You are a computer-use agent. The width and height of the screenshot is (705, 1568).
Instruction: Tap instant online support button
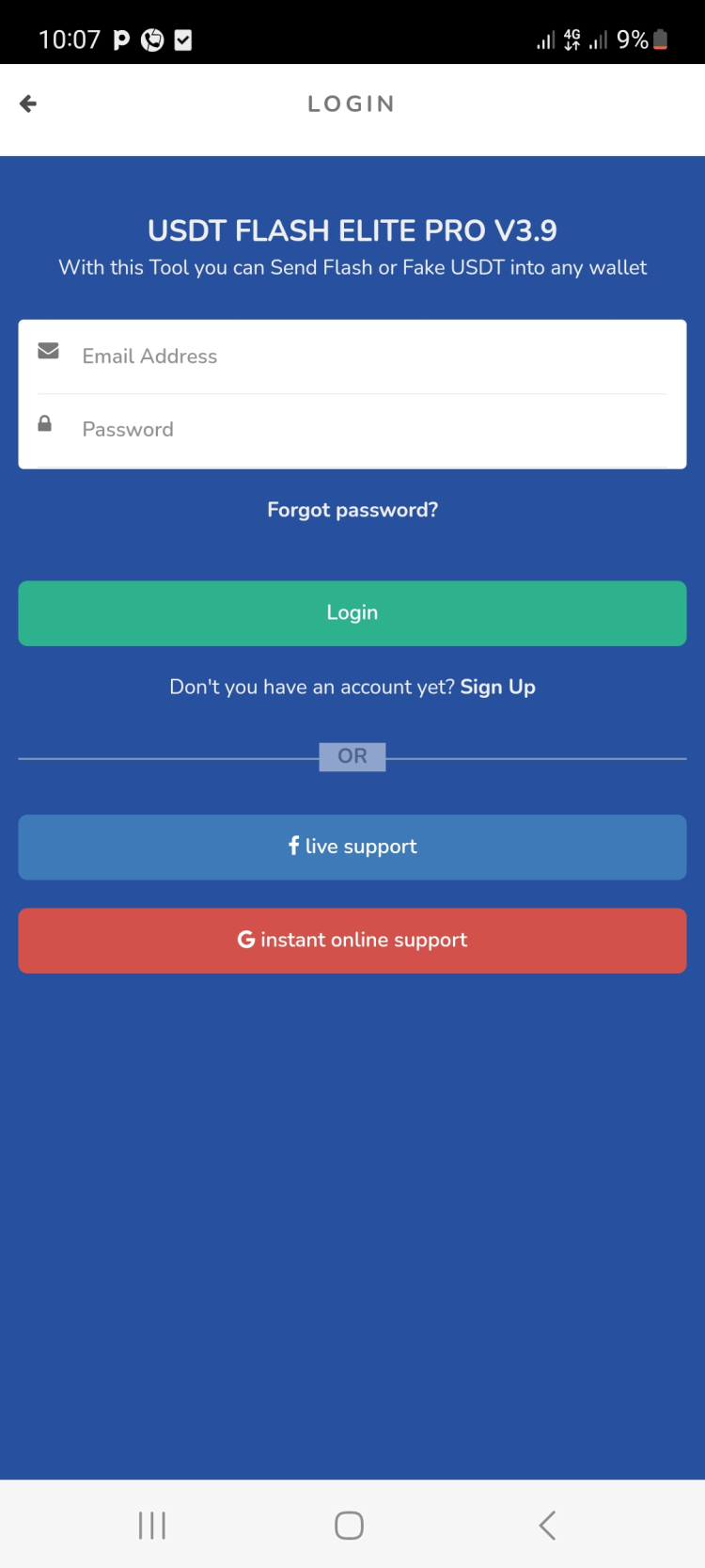tap(352, 941)
